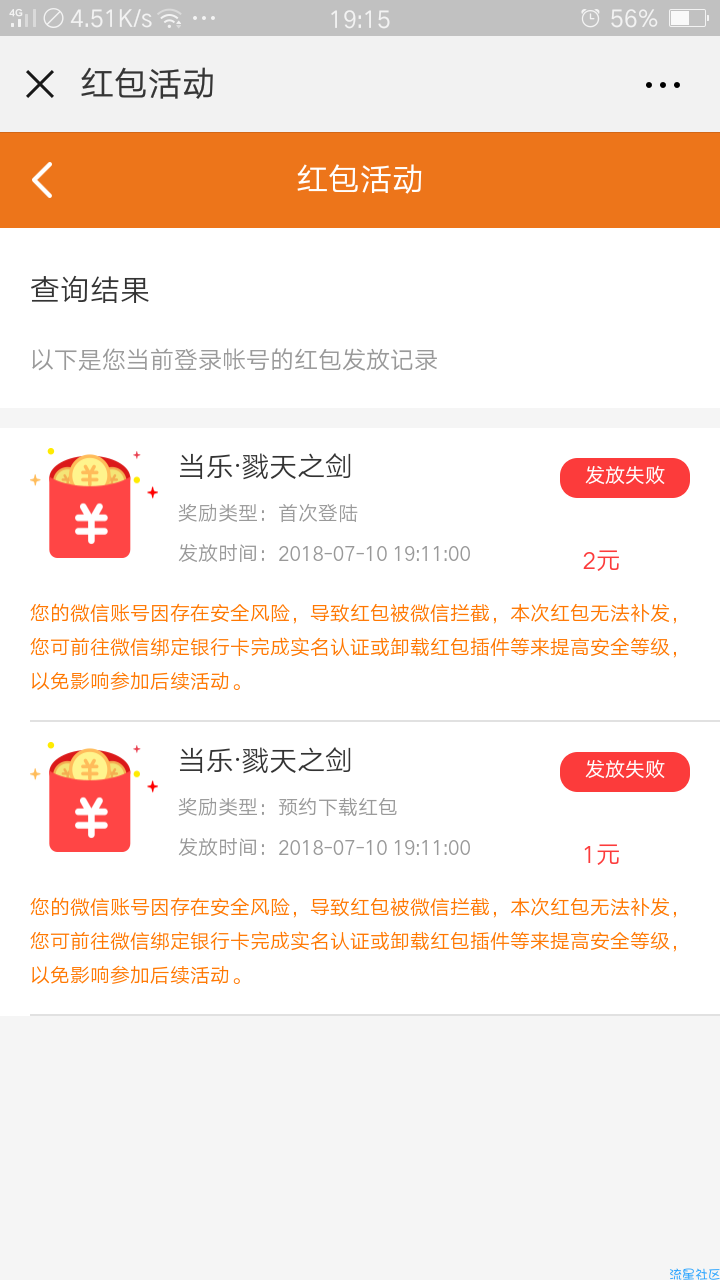The width and height of the screenshot is (720, 1280).
Task: Close the 红包活动 webview page
Action: [x=40, y=84]
